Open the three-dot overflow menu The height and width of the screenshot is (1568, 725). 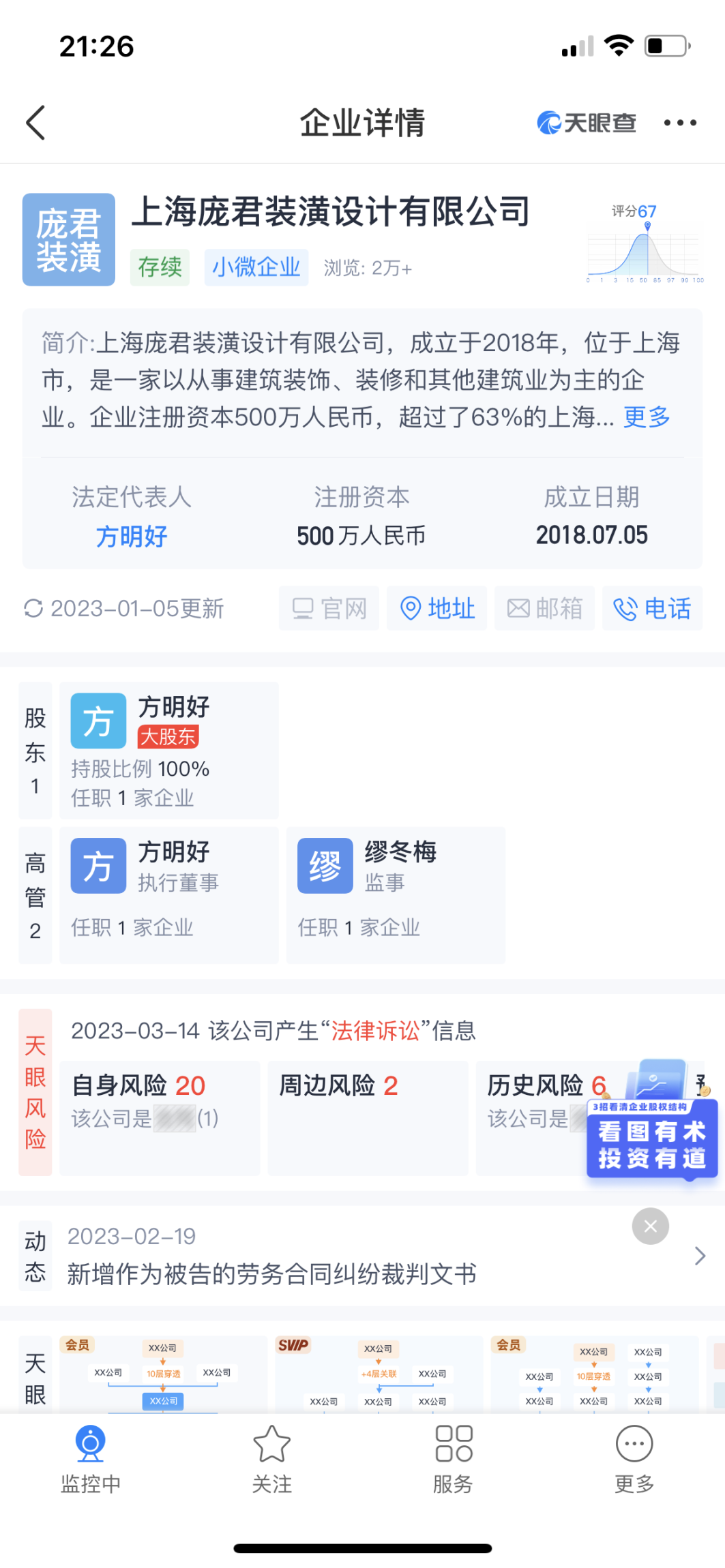click(x=680, y=123)
